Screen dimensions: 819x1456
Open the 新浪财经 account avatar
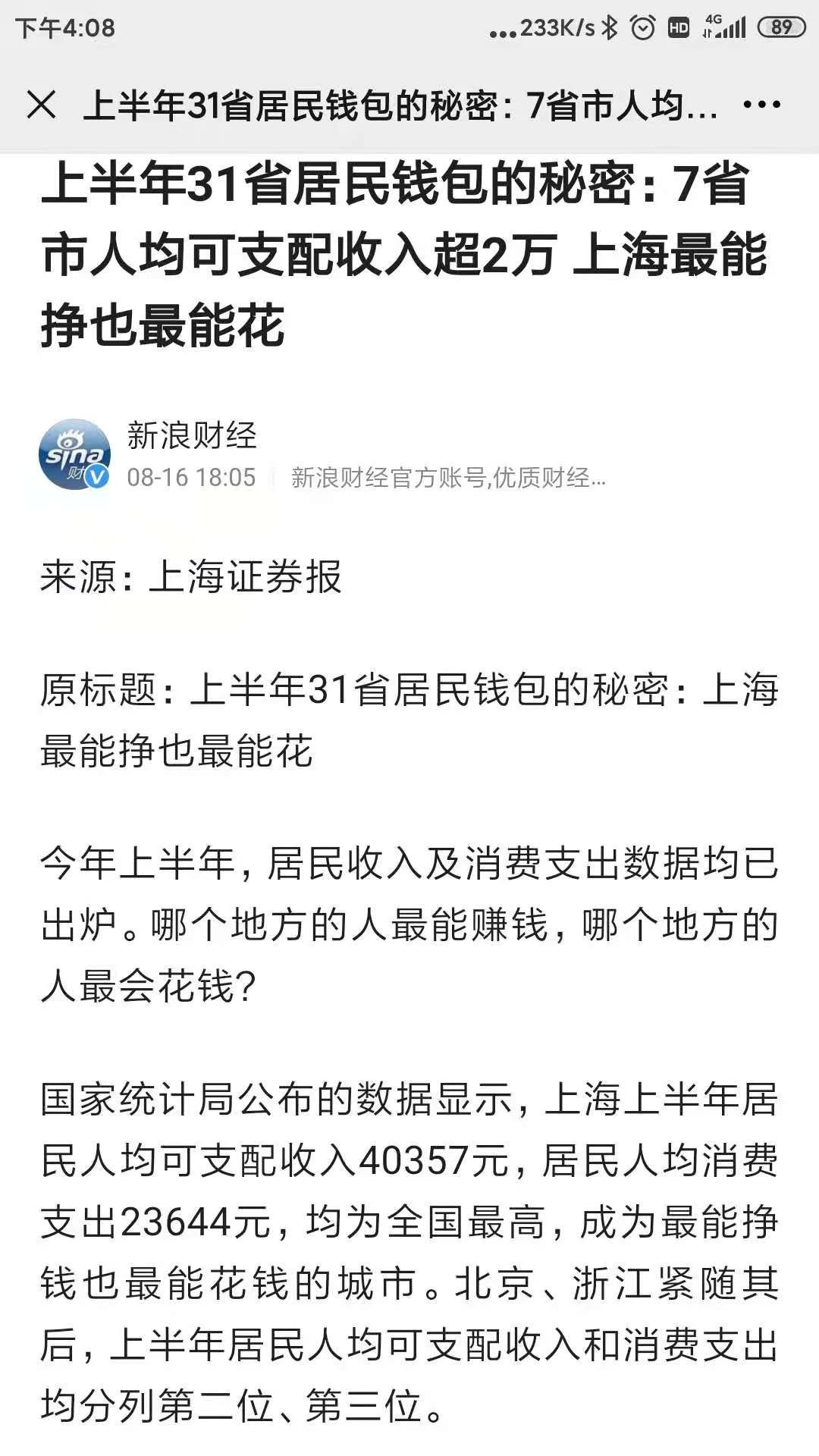(x=74, y=455)
